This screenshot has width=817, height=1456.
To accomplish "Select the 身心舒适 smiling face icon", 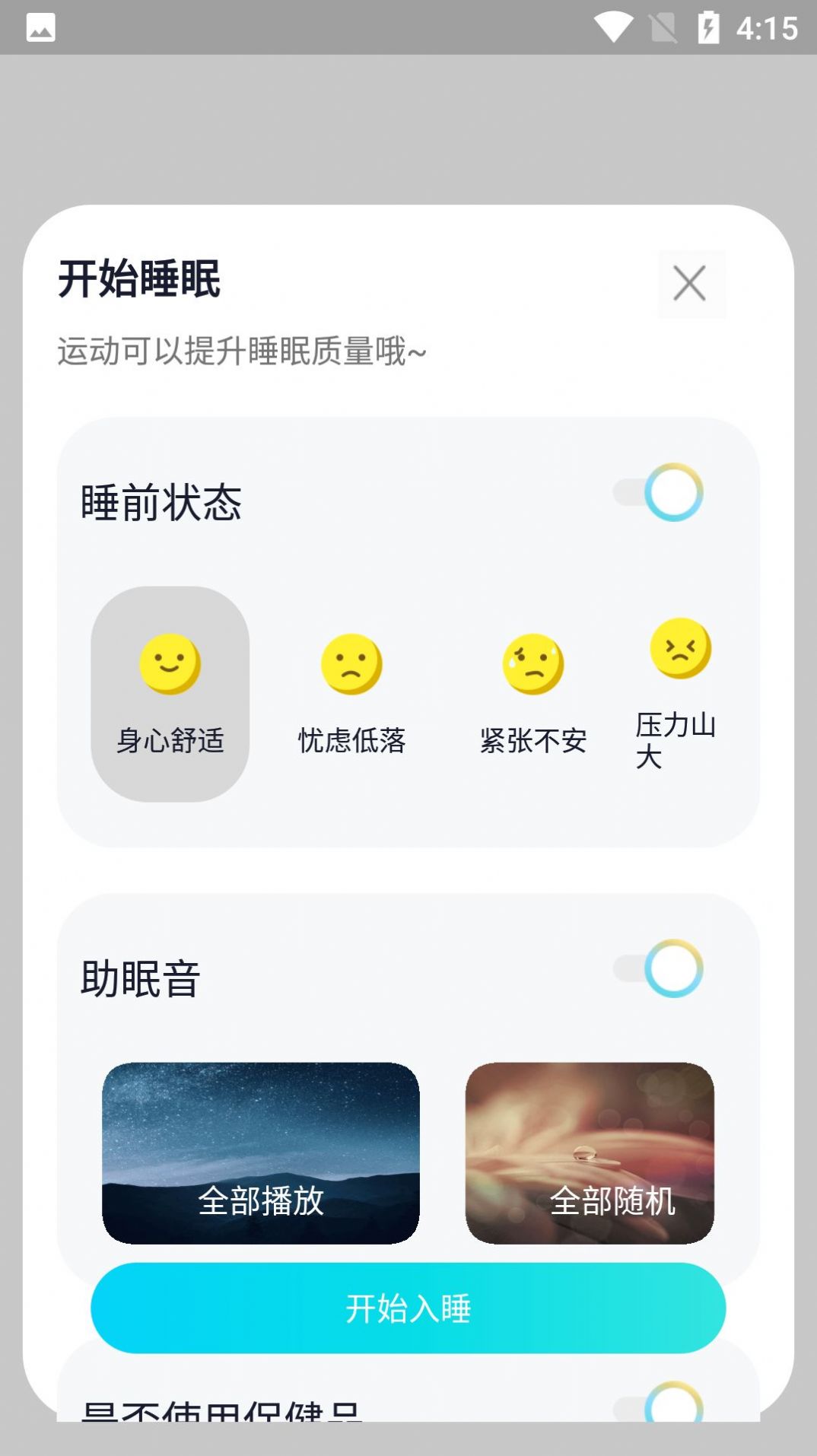I will [x=169, y=663].
